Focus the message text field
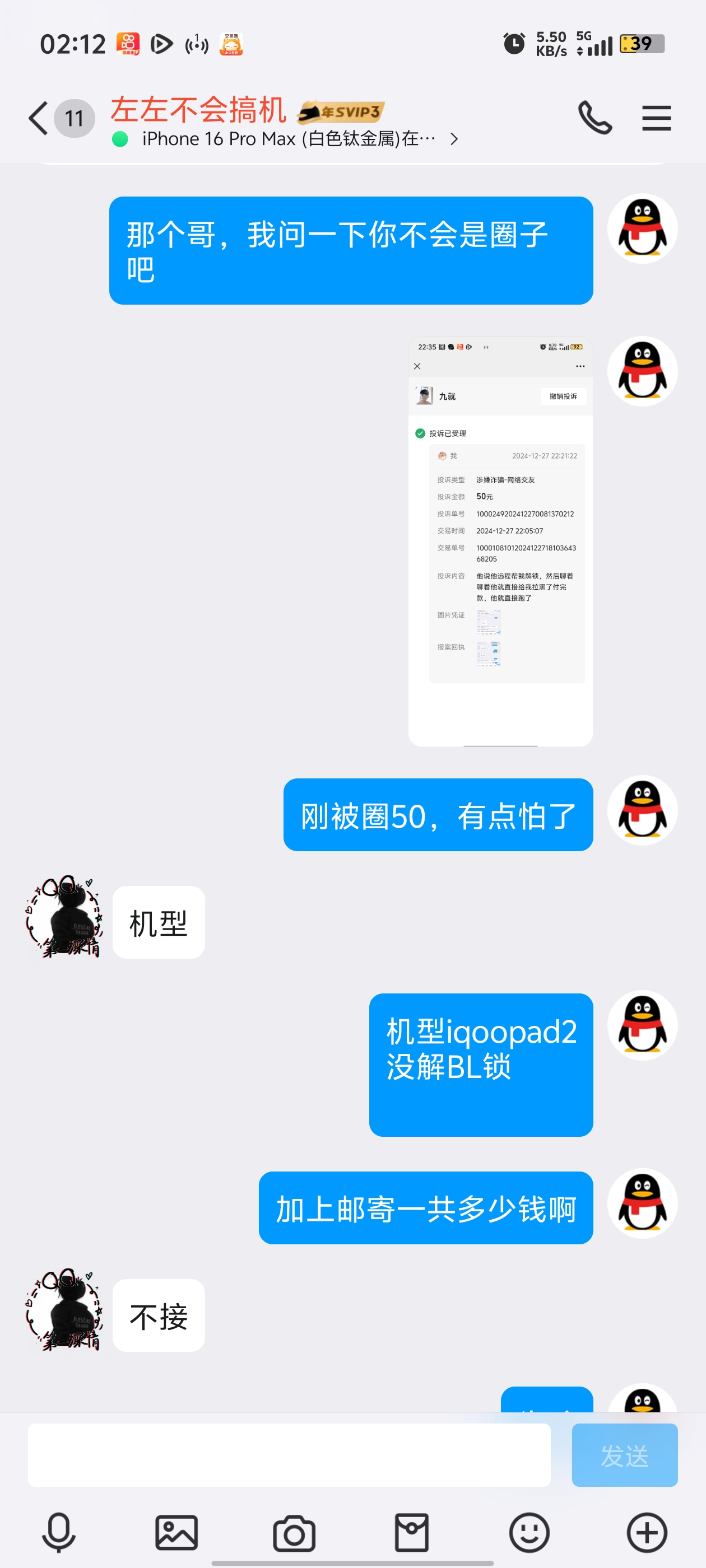 [x=289, y=1455]
